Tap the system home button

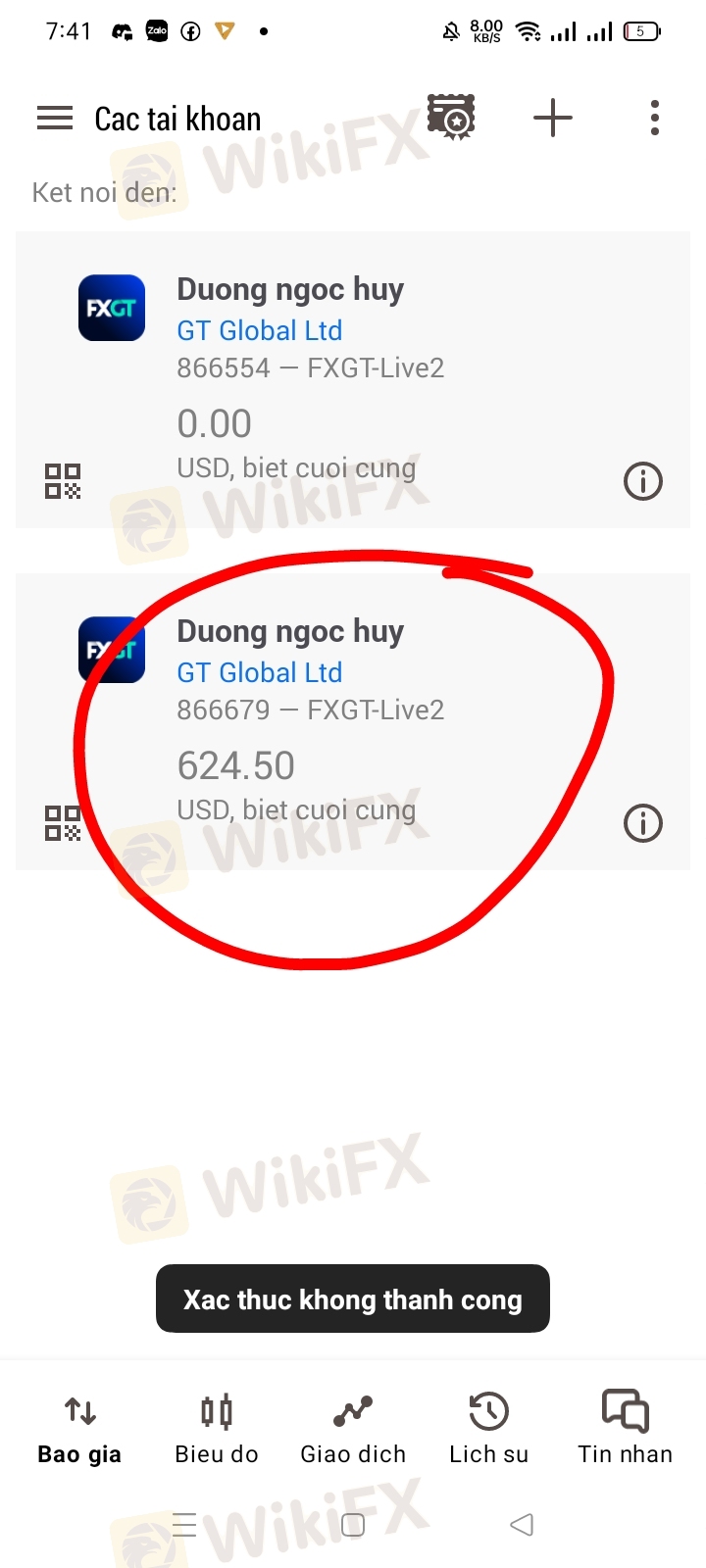pyautogui.click(x=353, y=1525)
